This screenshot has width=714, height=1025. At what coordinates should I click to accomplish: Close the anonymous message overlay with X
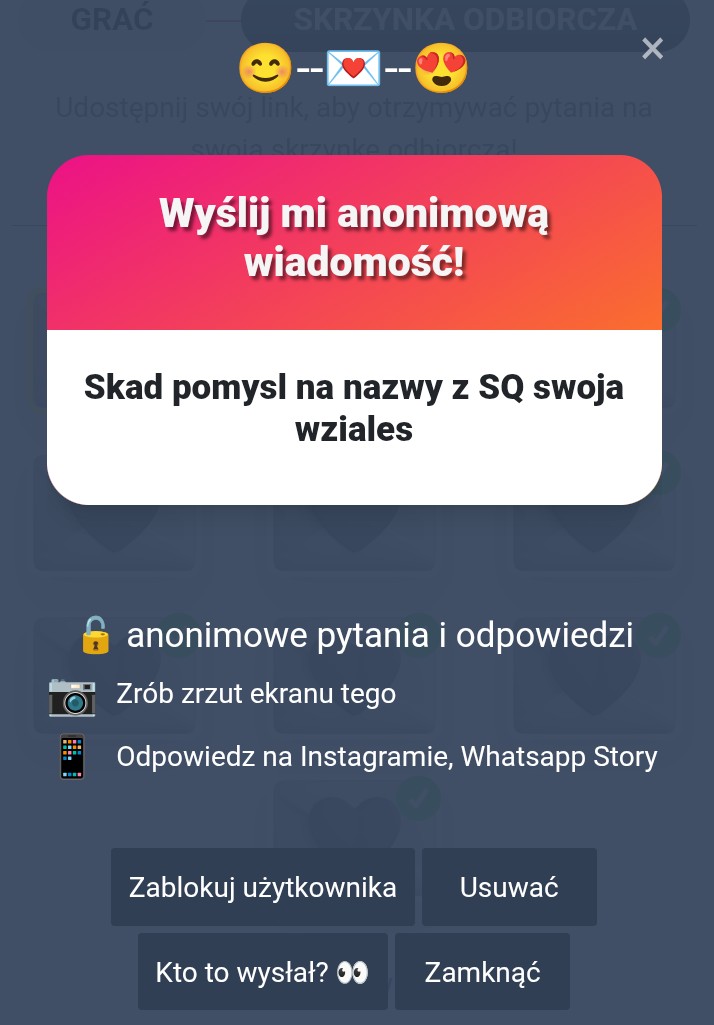[x=652, y=48]
